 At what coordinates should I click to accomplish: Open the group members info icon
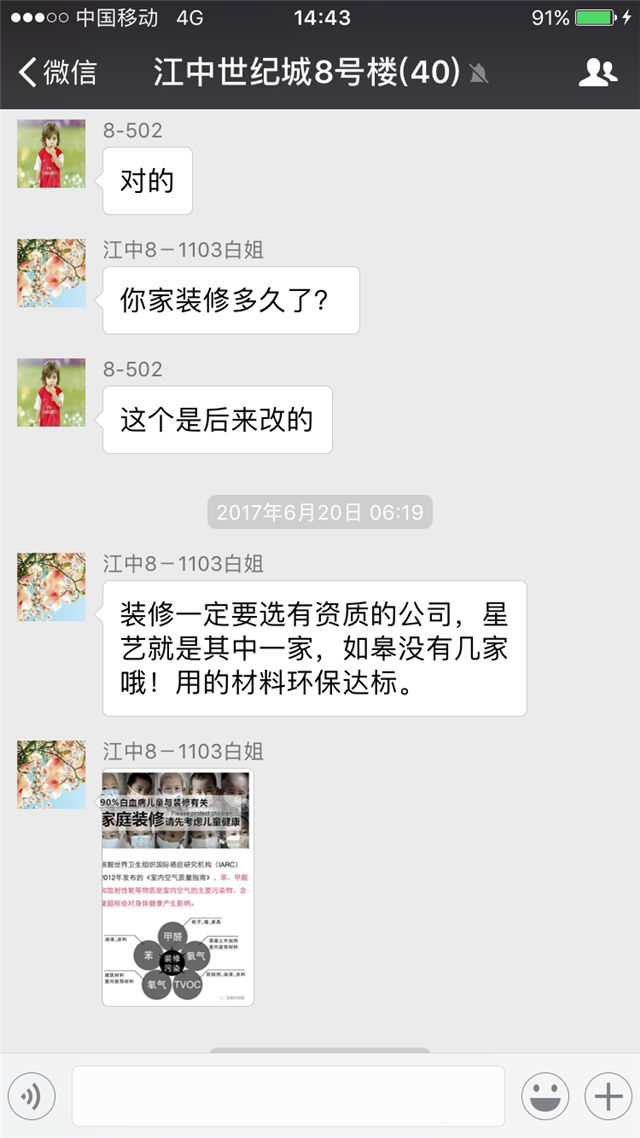pos(597,72)
